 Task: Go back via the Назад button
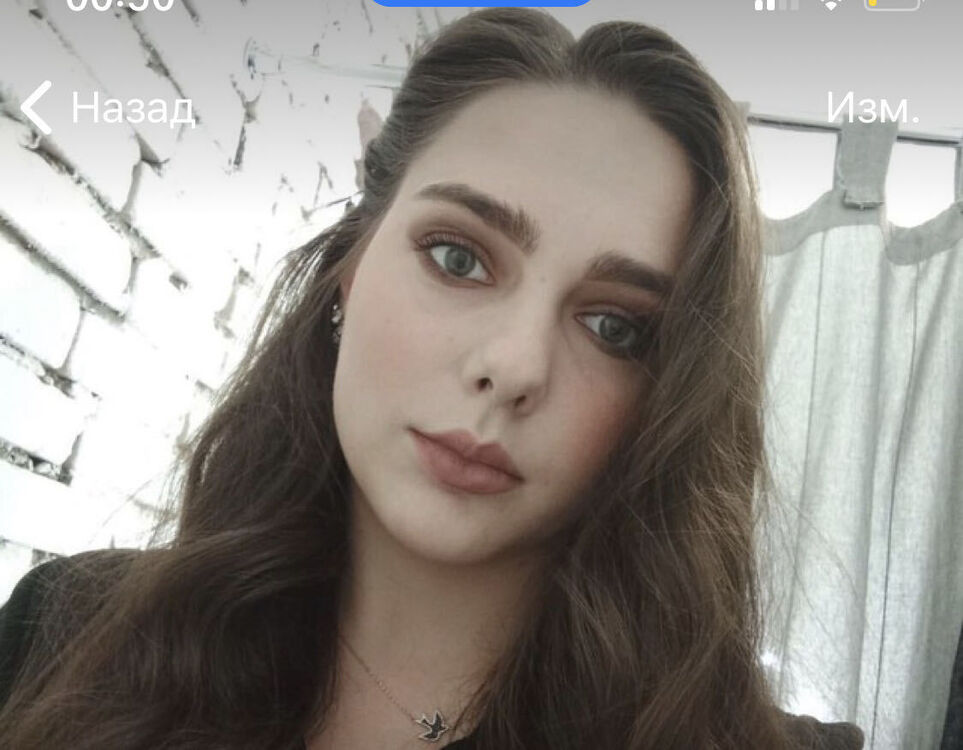tap(108, 108)
